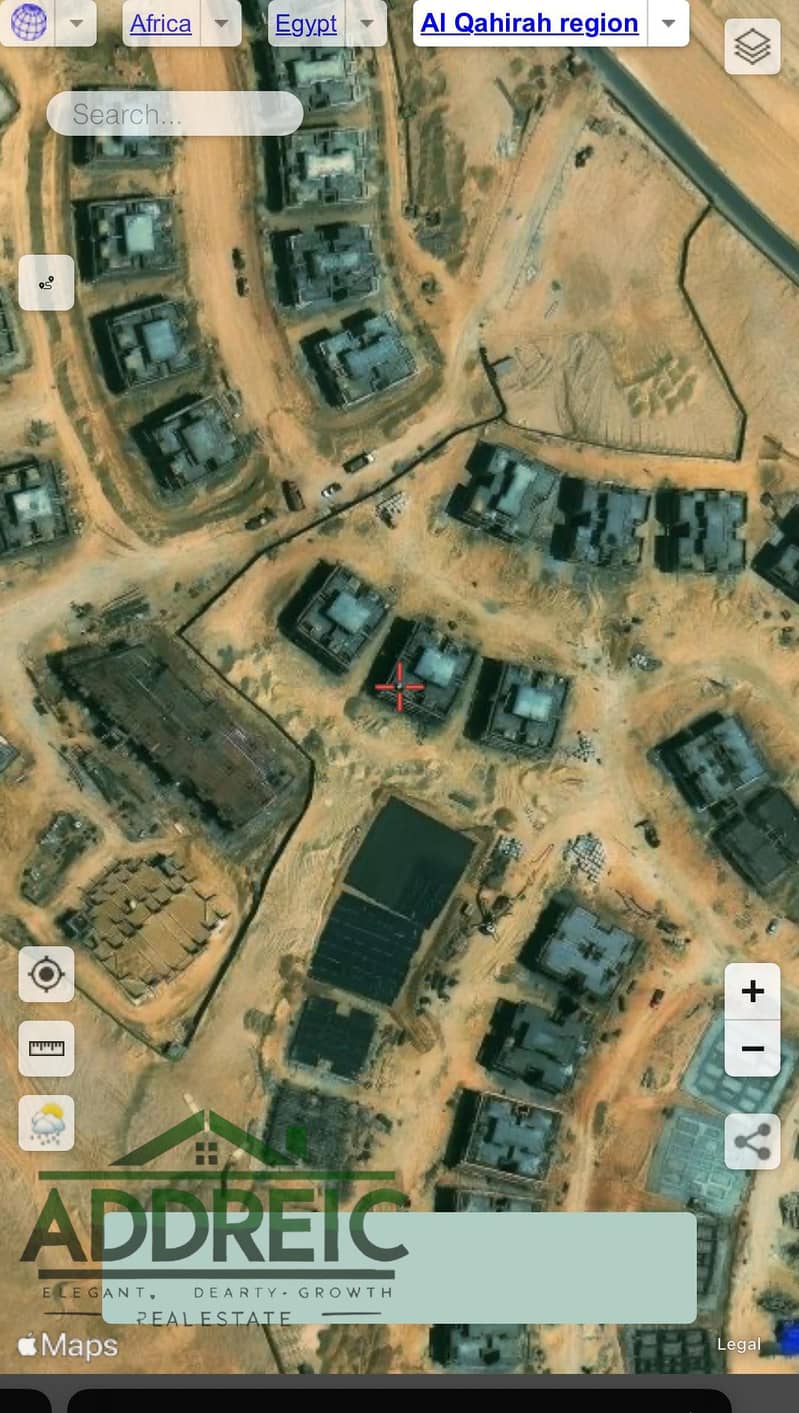The image size is (799, 1413).
Task: Center map on my location
Action: (x=46, y=974)
